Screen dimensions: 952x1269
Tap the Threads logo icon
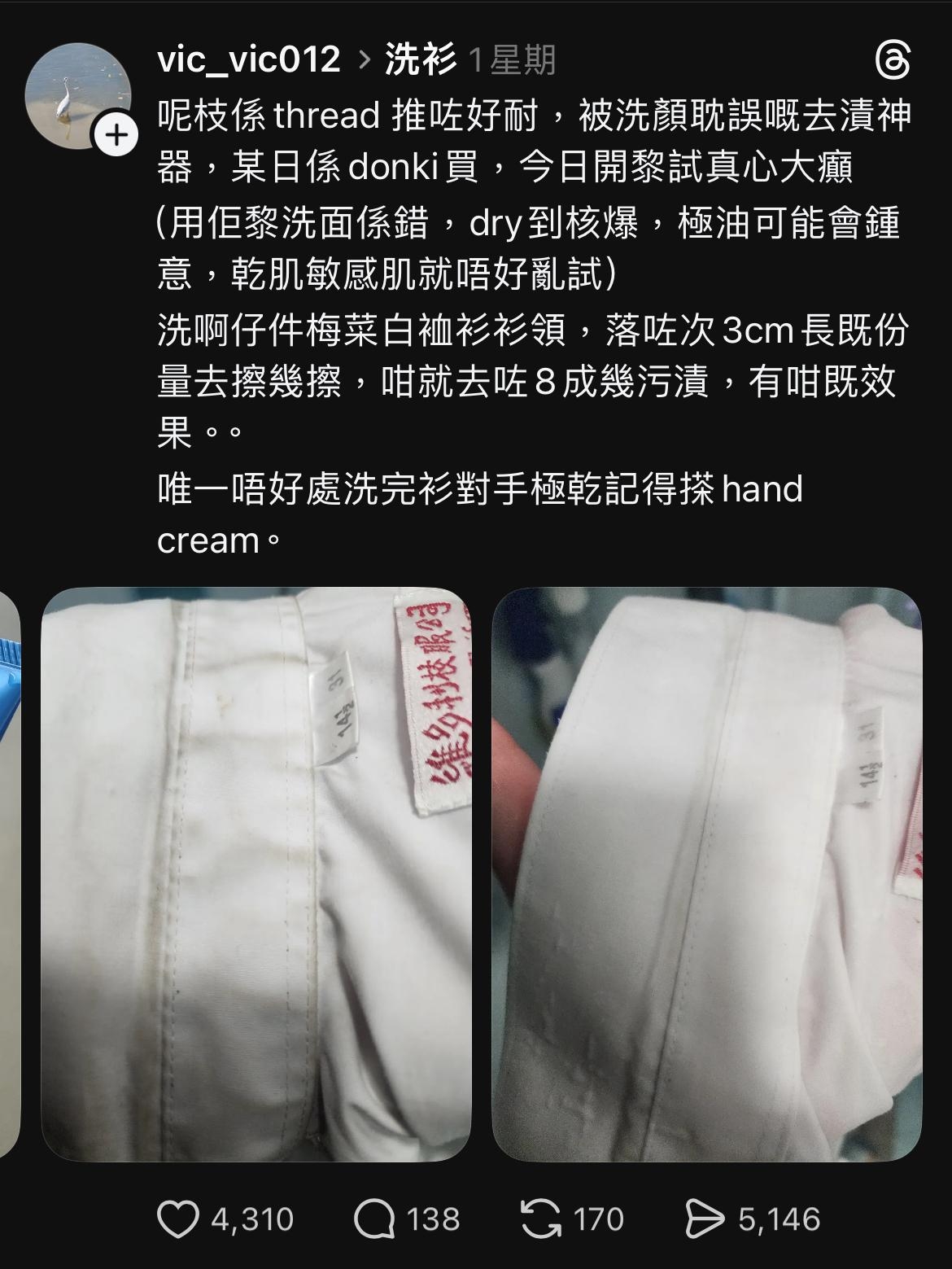click(x=893, y=61)
